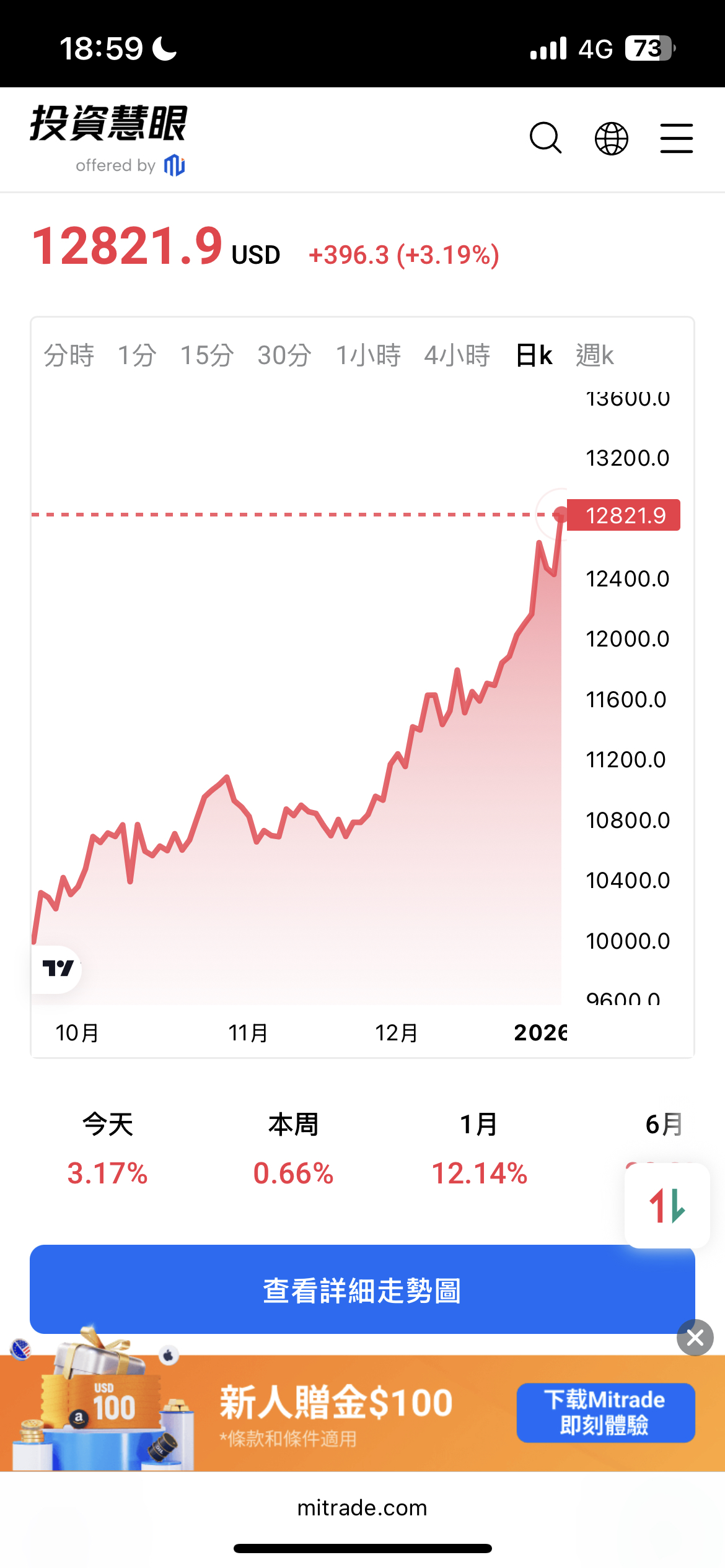Viewport: 725px width, 1568px height.
Task: Open the search function
Action: click(546, 137)
